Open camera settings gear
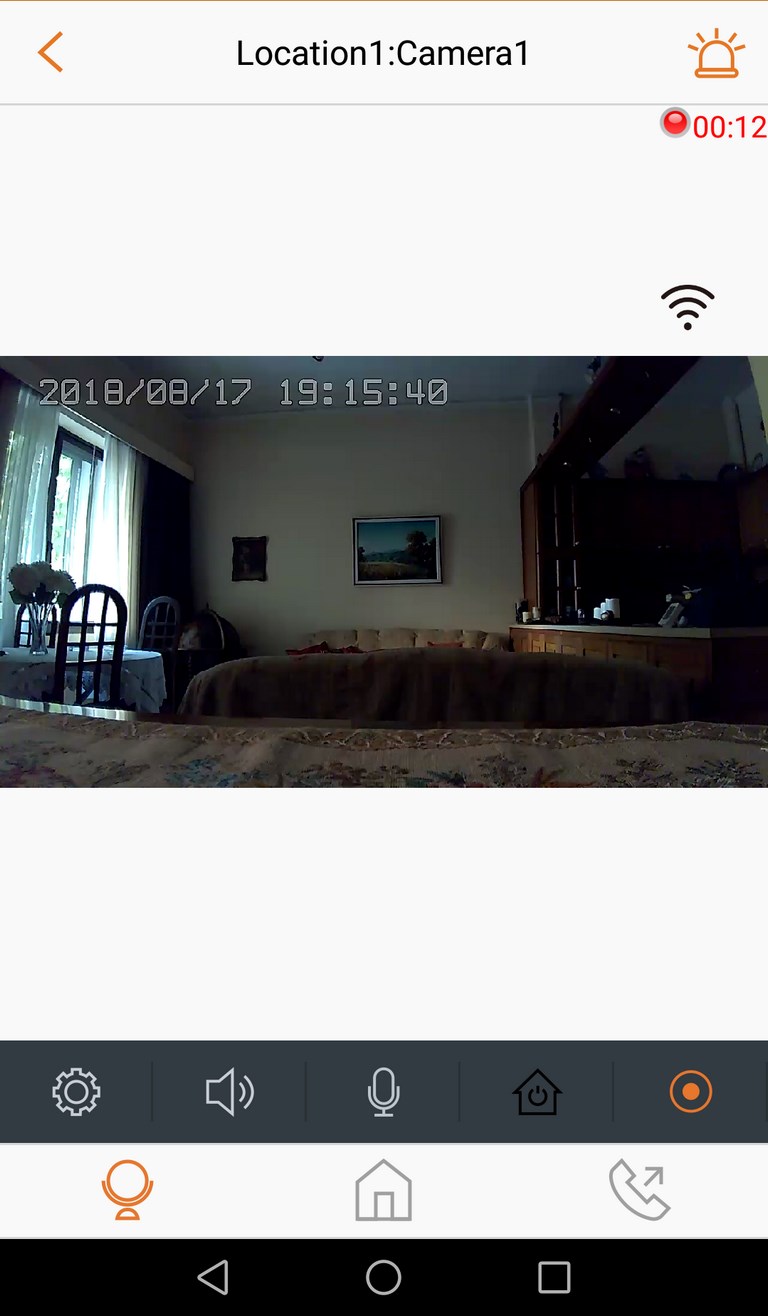The width and height of the screenshot is (768, 1316). [x=76, y=1091]
